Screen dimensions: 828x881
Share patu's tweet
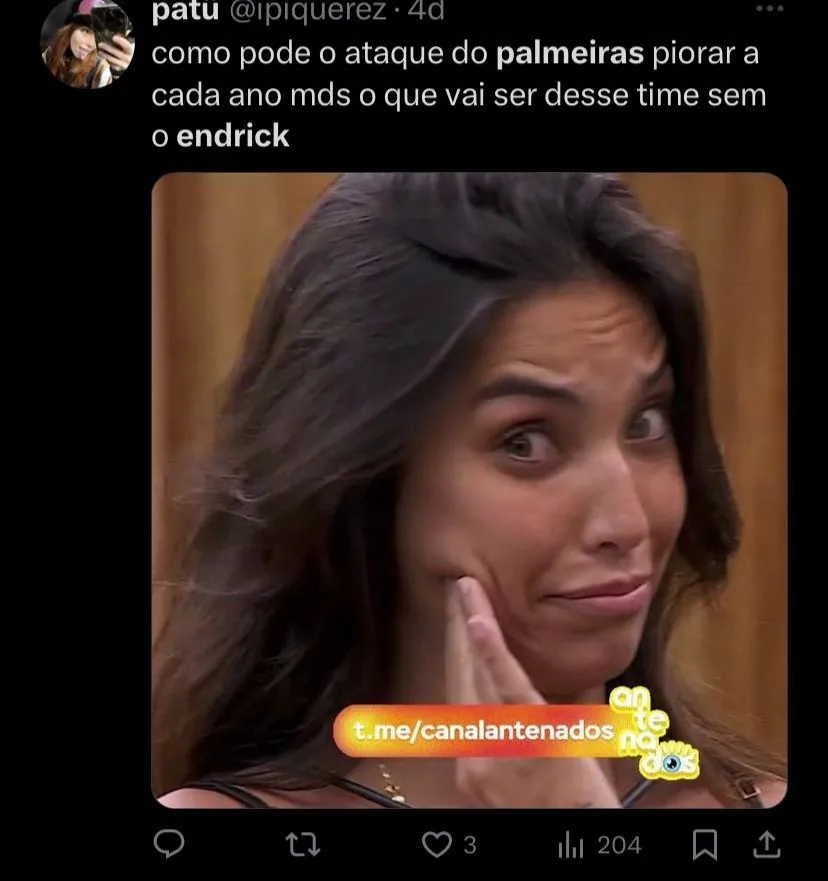(x=766, y=845)
